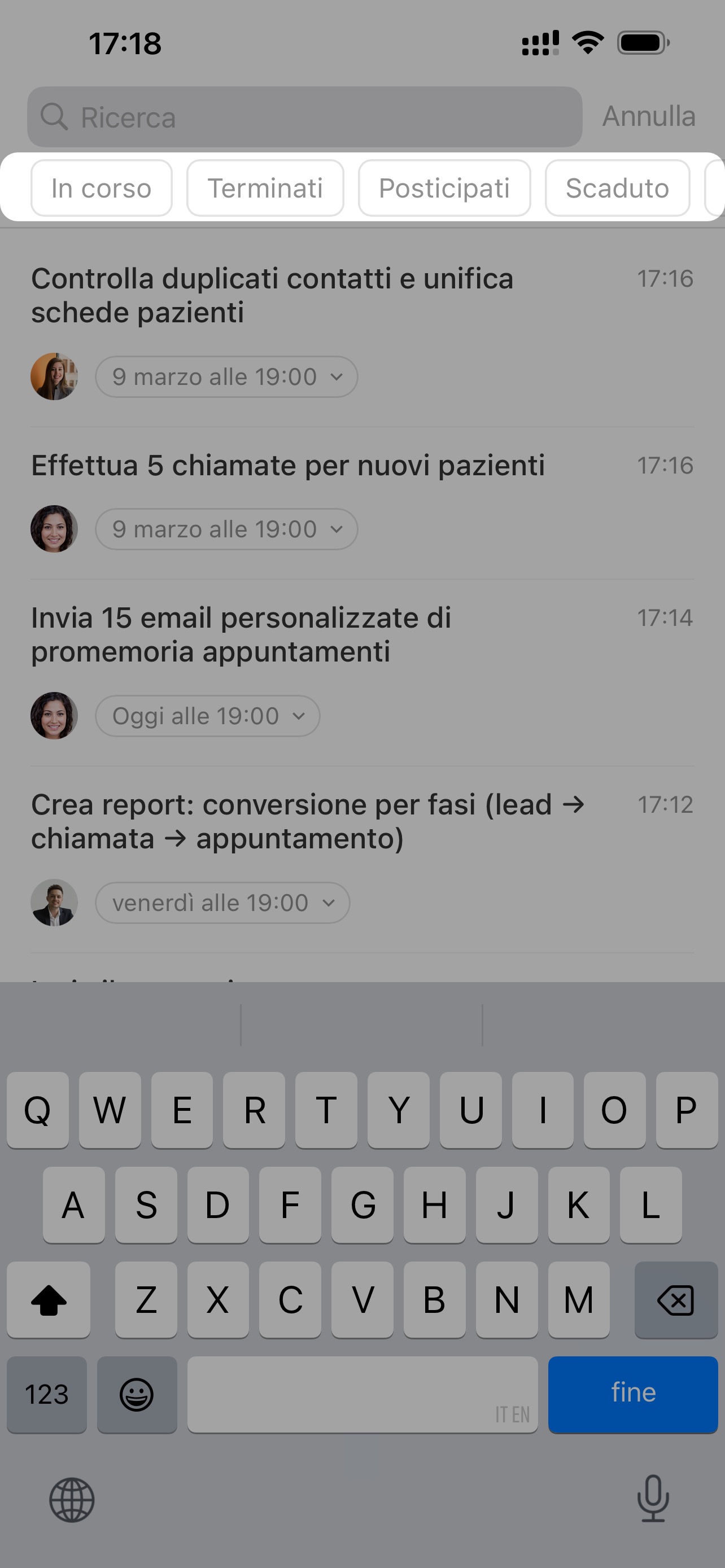
Task: Open the venerdì alle 19:00 deadline picker
Action: coord(222,903)
